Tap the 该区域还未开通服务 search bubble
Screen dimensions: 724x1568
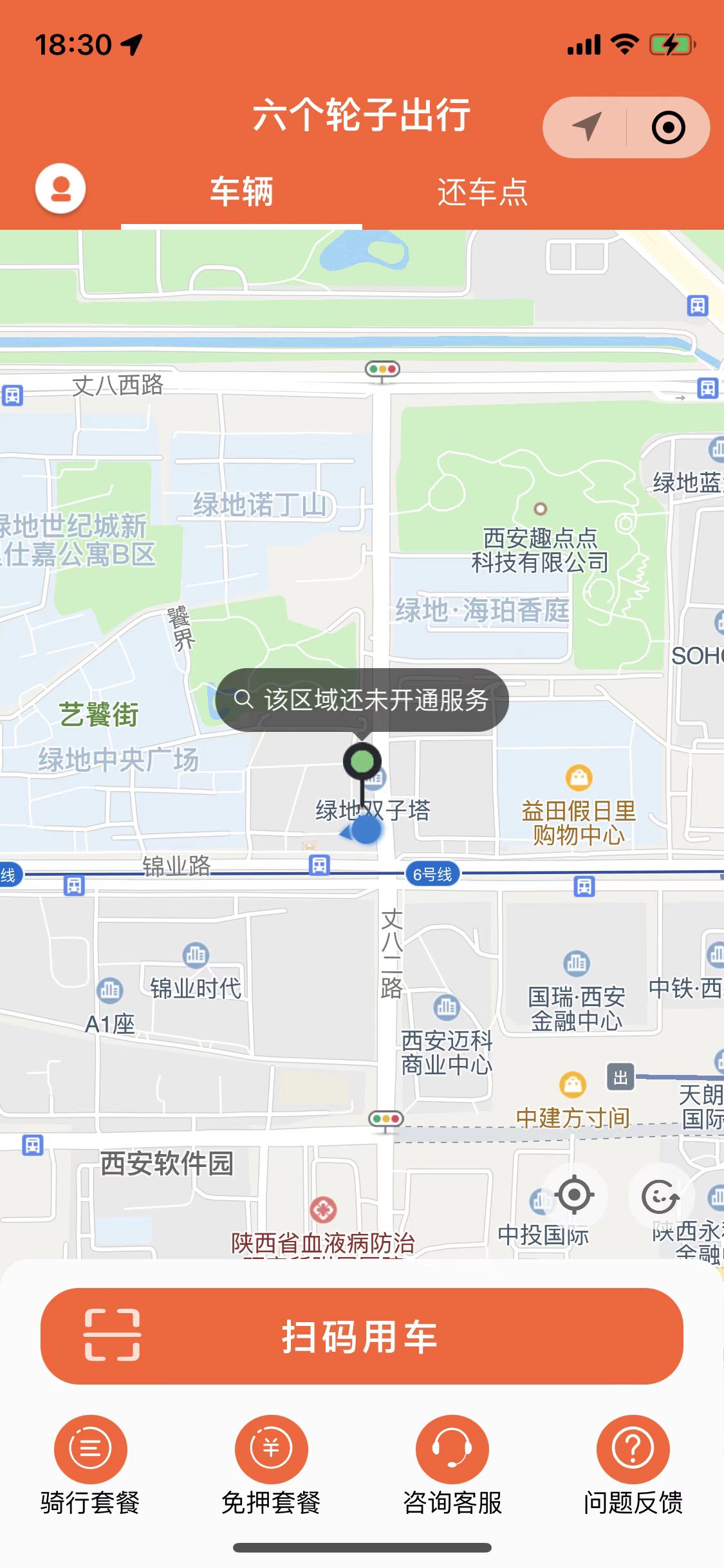tap(362, 700)
